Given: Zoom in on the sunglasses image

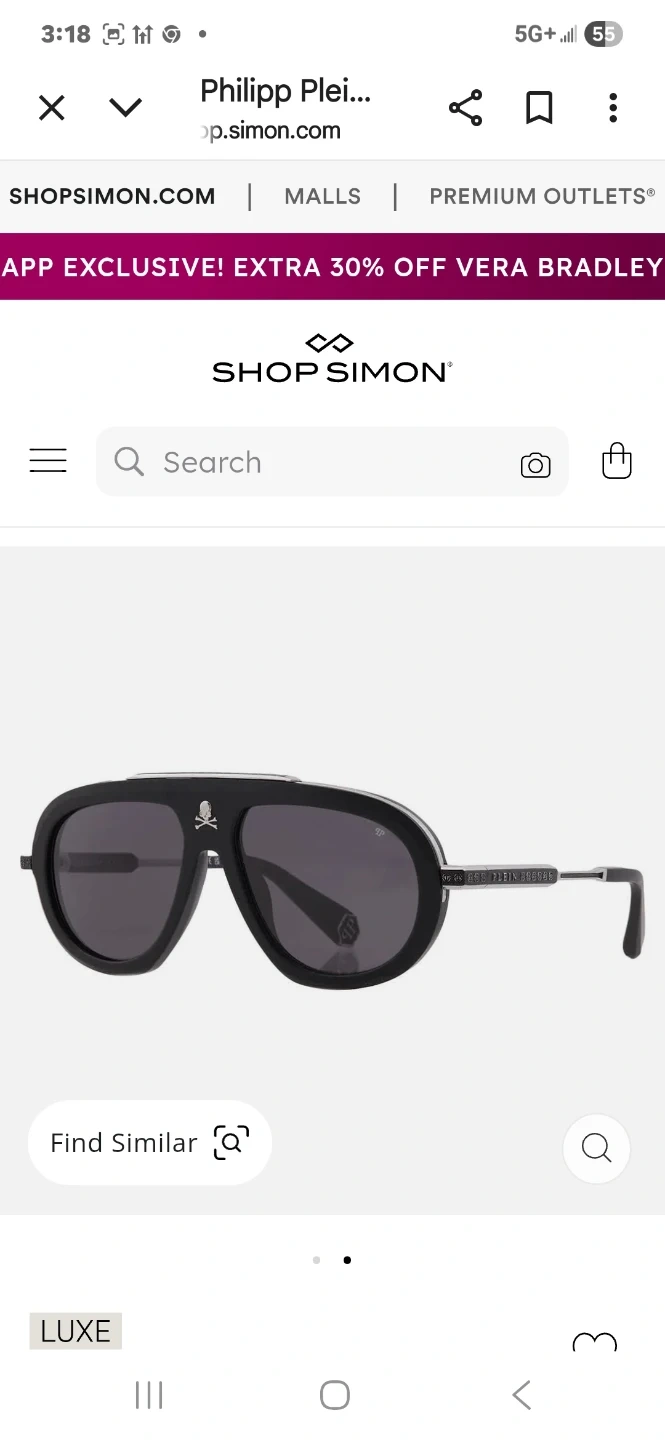Looking at the screenshot, I should (596, 1148).
